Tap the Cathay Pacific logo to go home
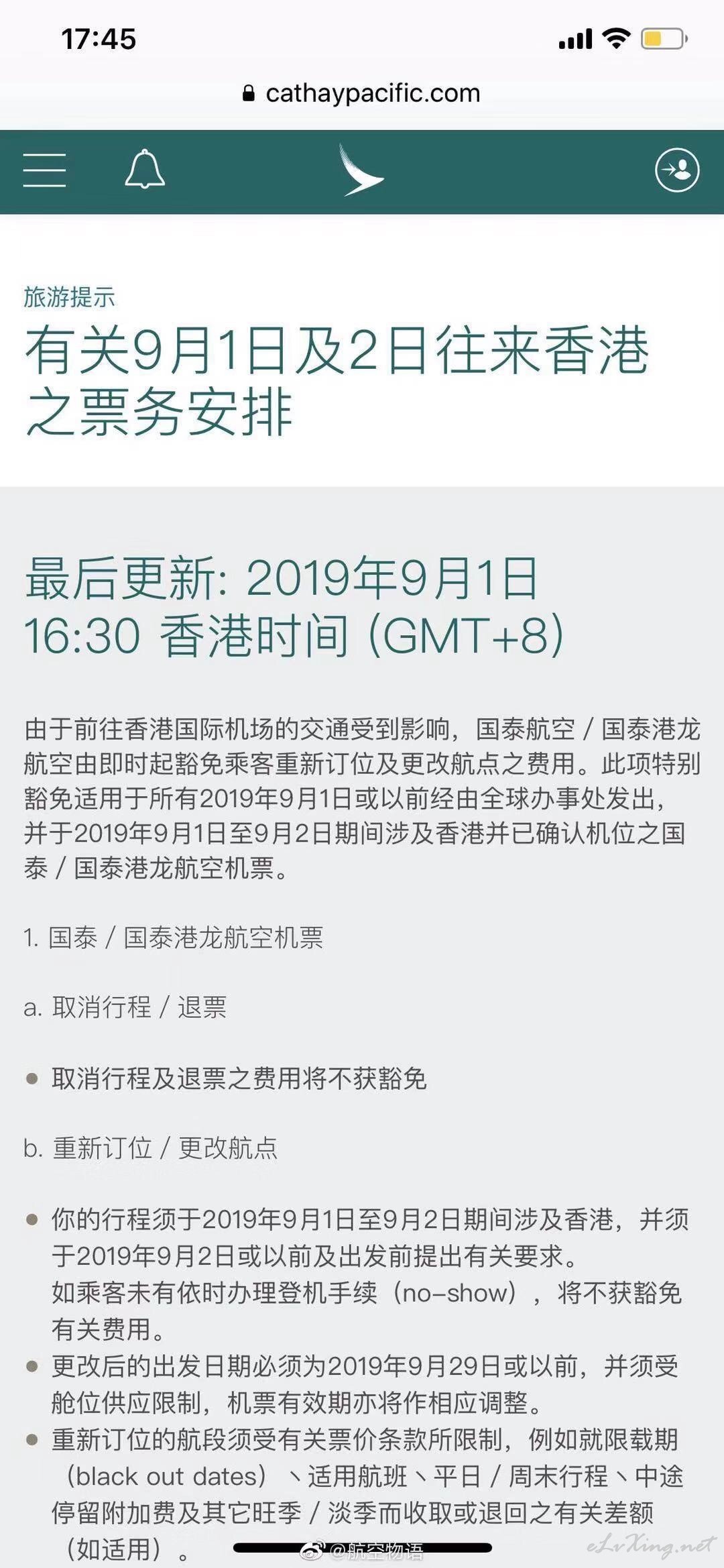724x1568 pixels. pos(362,170)
